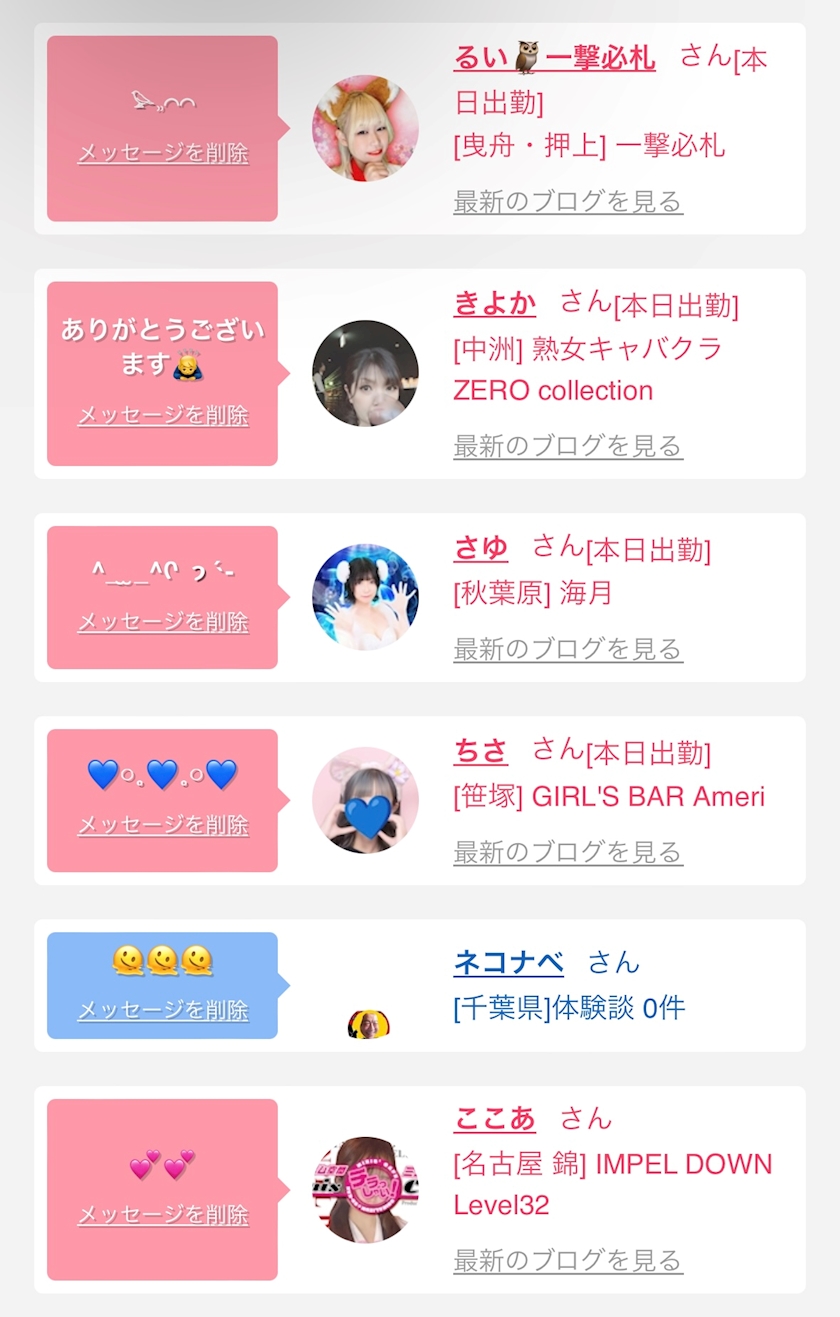Open ここあ's profile name link
Image resolution: width=840 pixels, height=1317 pixels.
point(495,1118)
